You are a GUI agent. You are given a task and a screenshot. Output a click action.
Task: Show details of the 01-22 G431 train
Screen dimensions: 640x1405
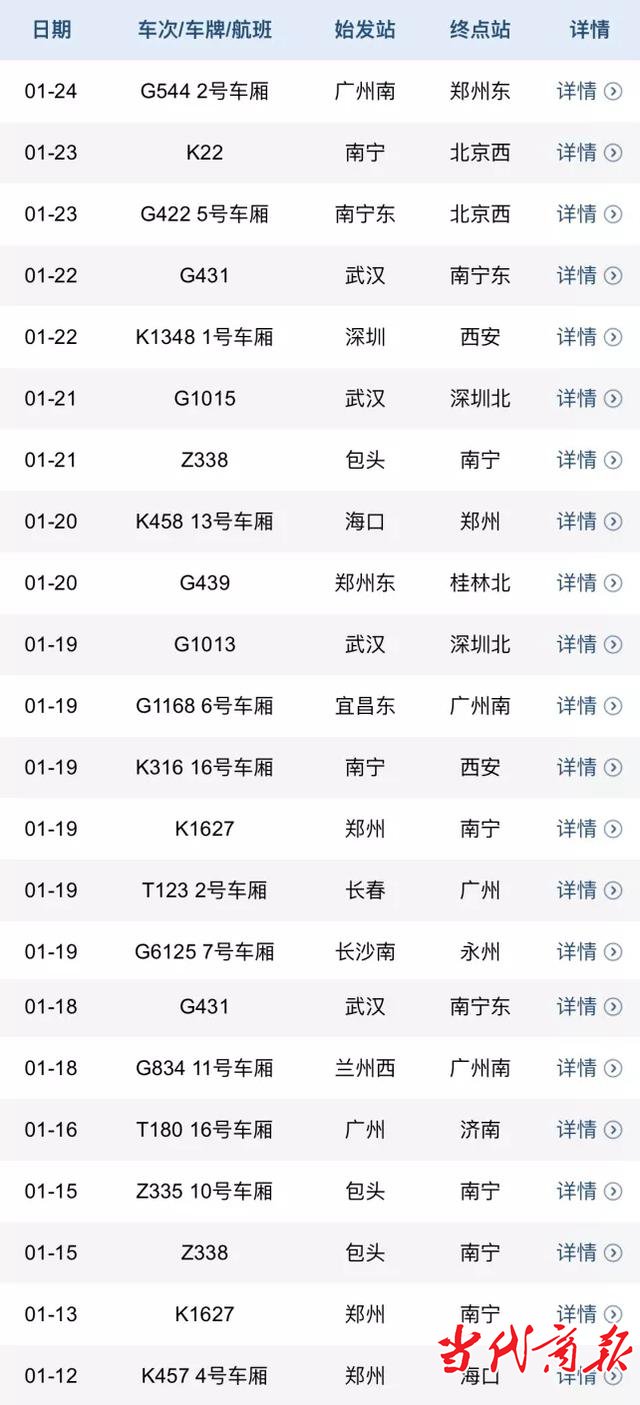tap(589, 275)
